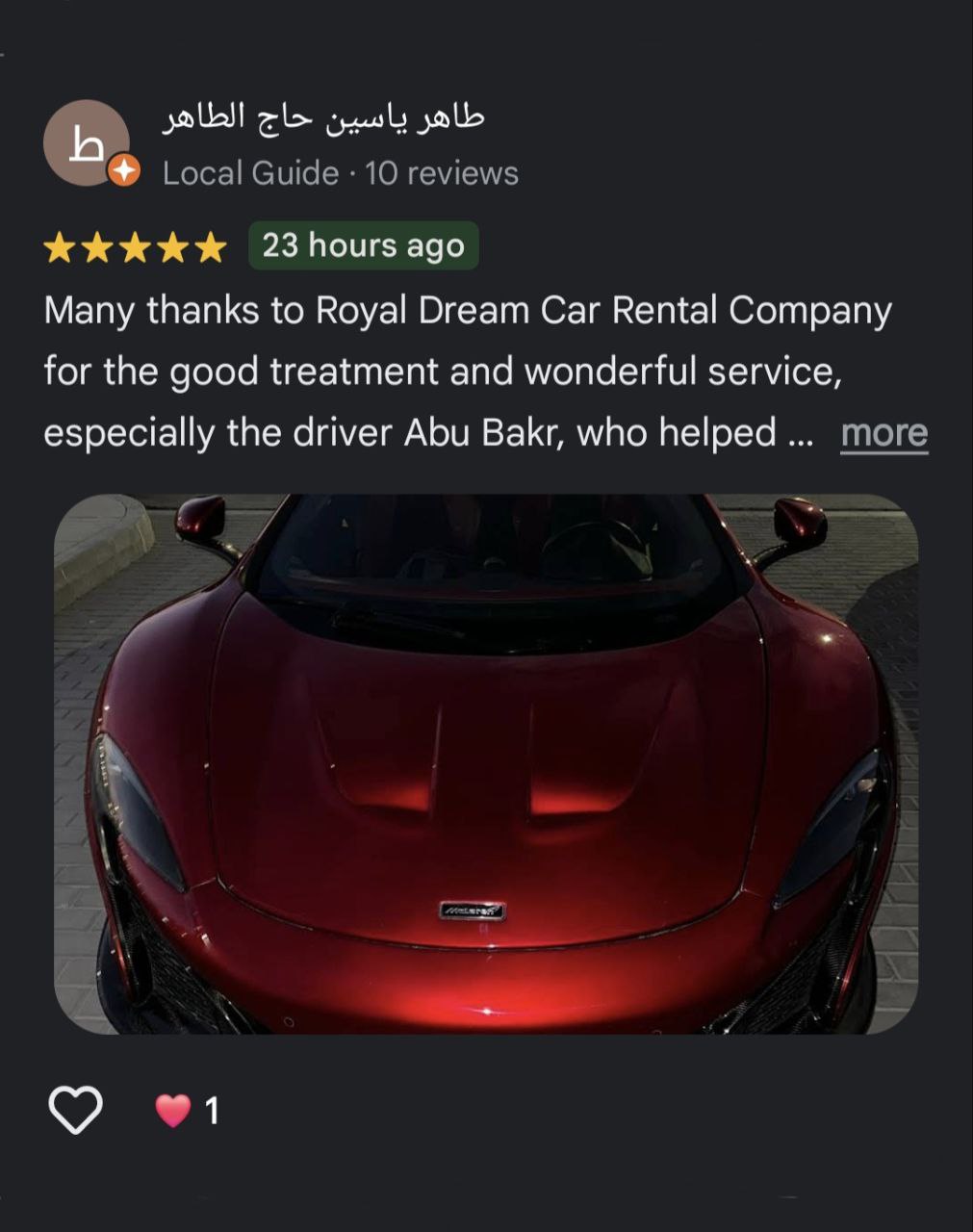
Task: Open the Arabic reviewer name profile
Action: [x=322, y=116]
